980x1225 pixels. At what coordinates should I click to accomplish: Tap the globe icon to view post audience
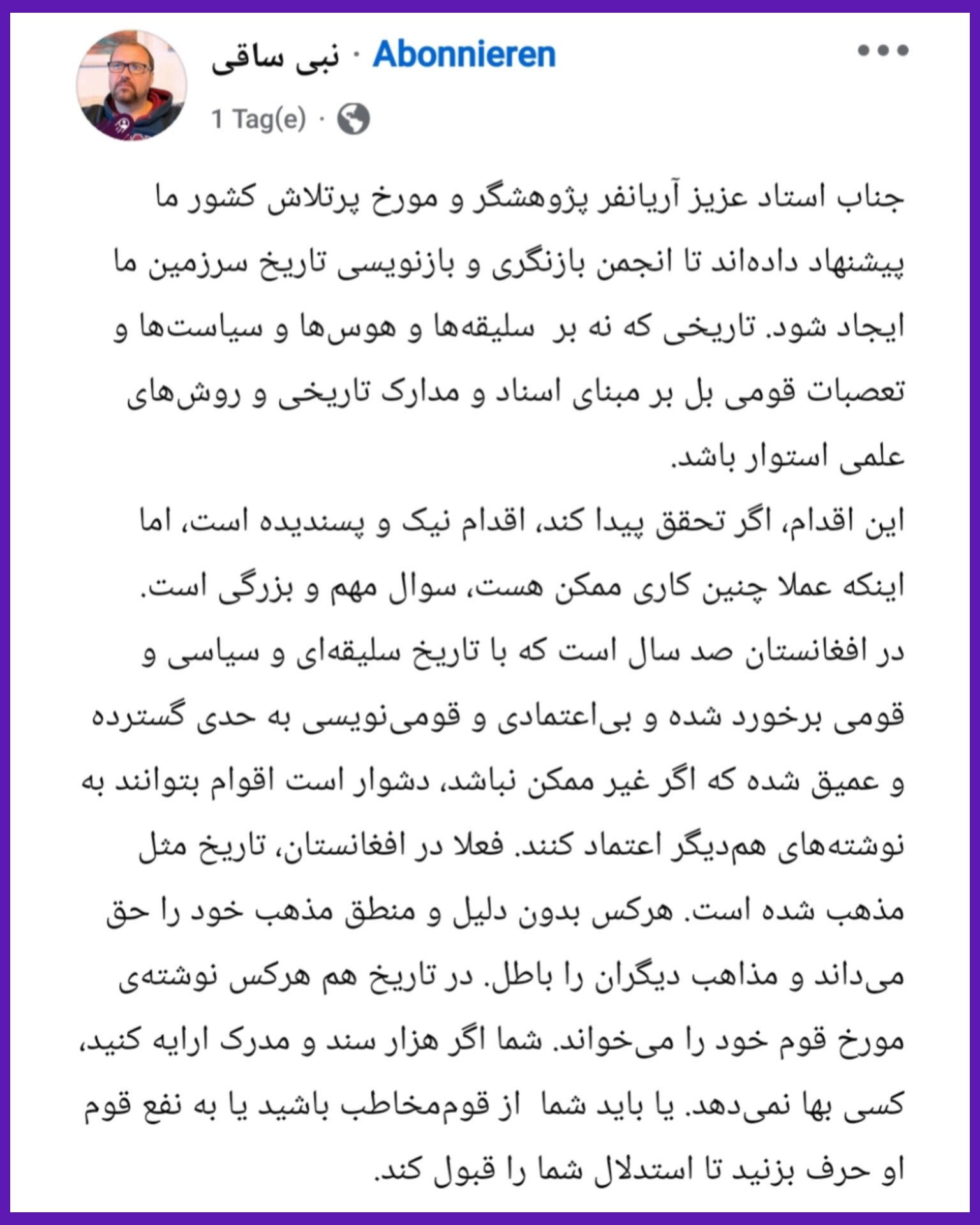click(x=353, y=119)
